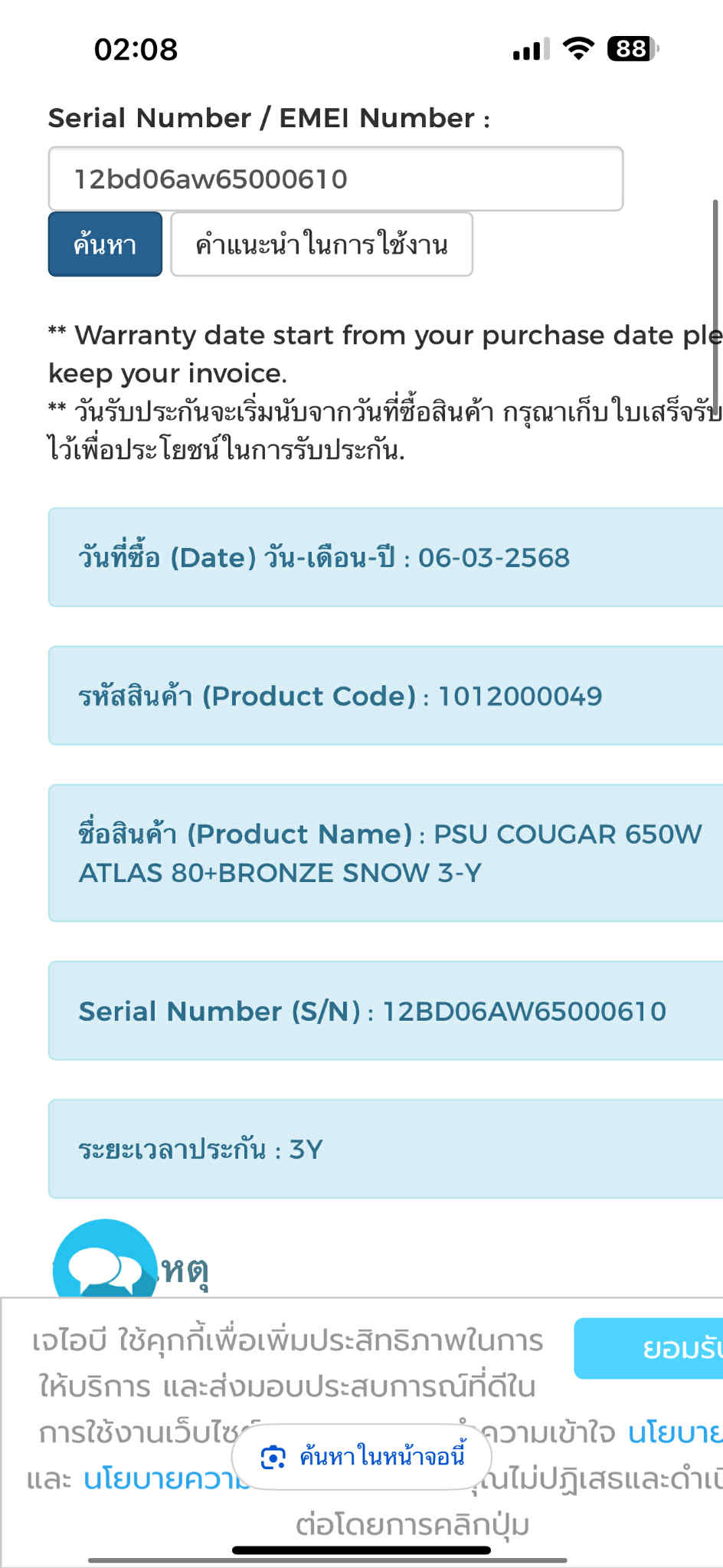Image resolution: width=723 pixels, height=1568 pixels.
Task: Open the นโยบาย cookie policy link
Action: click(x=675, y=1432)
